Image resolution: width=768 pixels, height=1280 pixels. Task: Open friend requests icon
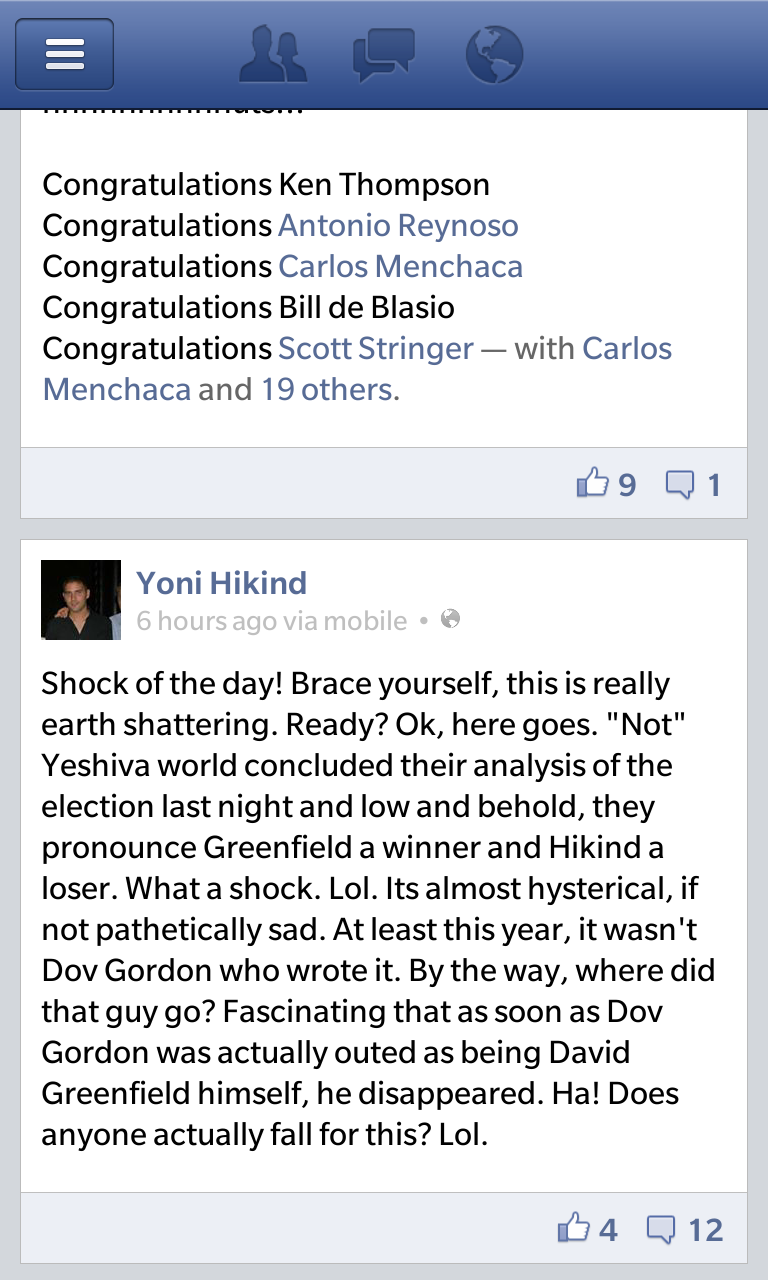pos(273,55)
